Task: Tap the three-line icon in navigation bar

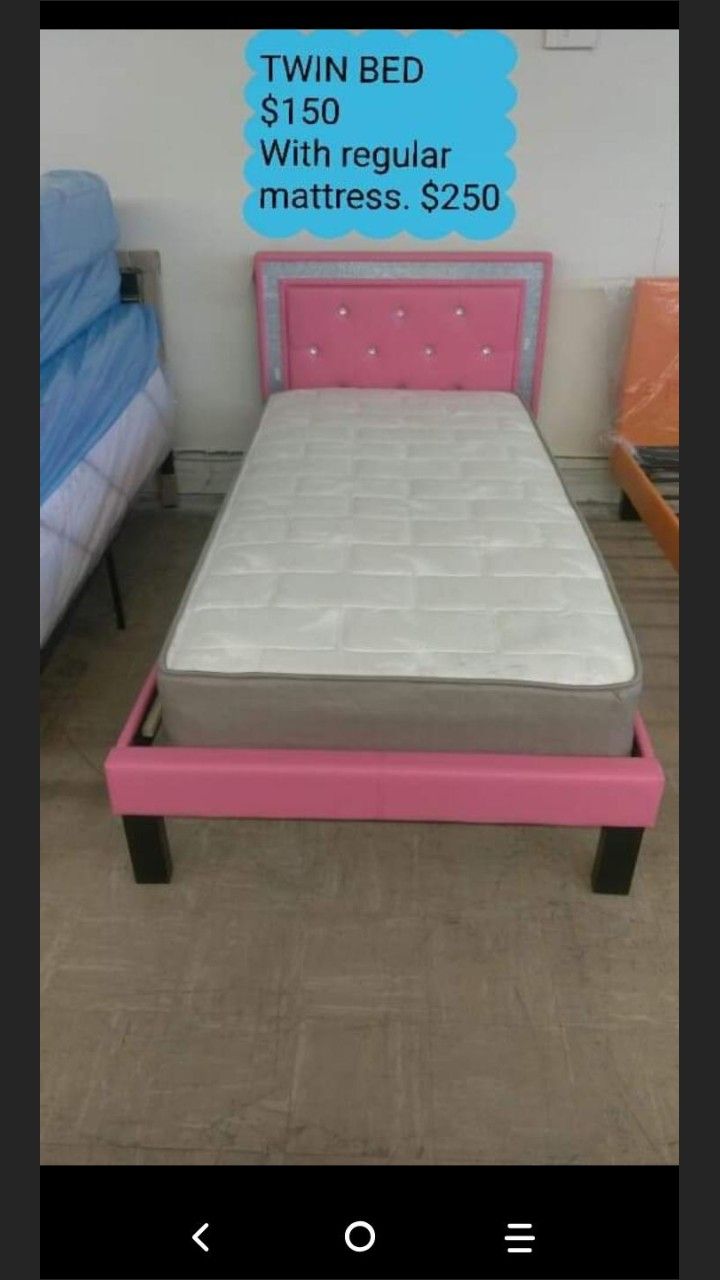Action: (x=520, y=1238)
